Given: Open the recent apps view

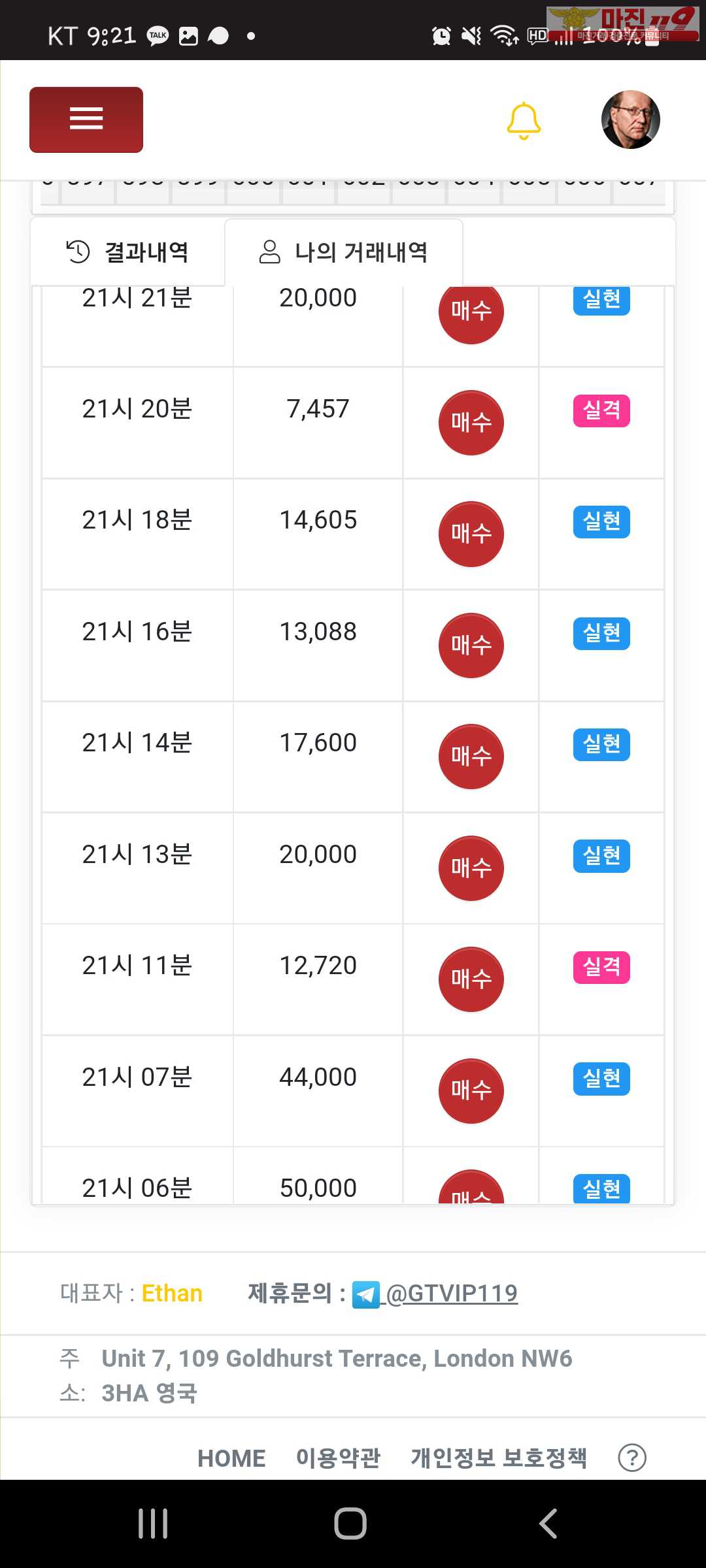Looking at the screenshot, I should tap(153, 1524).
